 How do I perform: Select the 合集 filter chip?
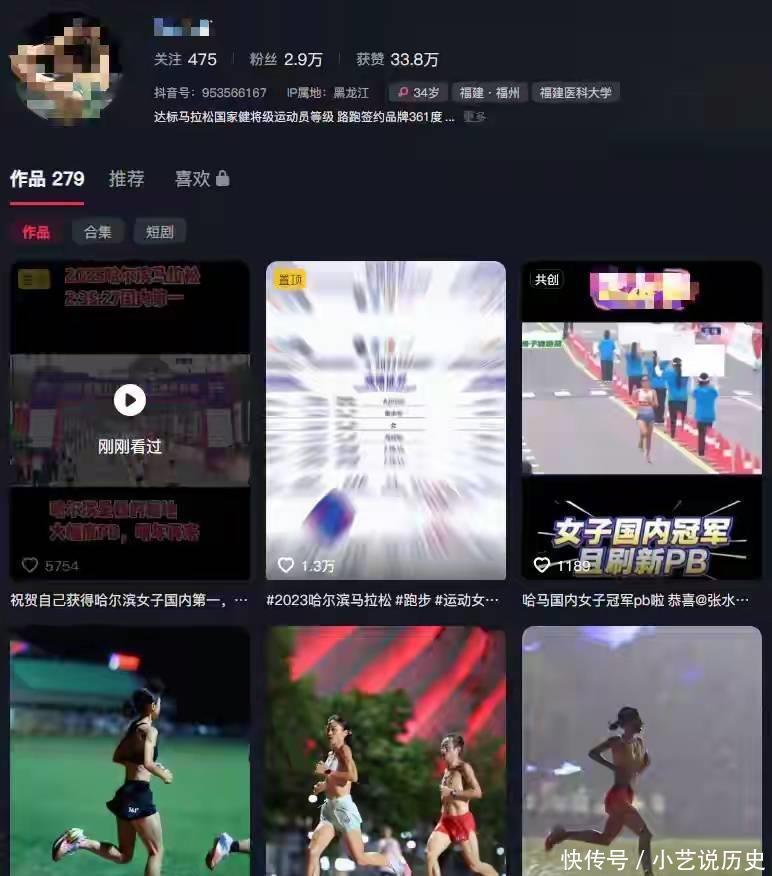[x=98, y=232]
